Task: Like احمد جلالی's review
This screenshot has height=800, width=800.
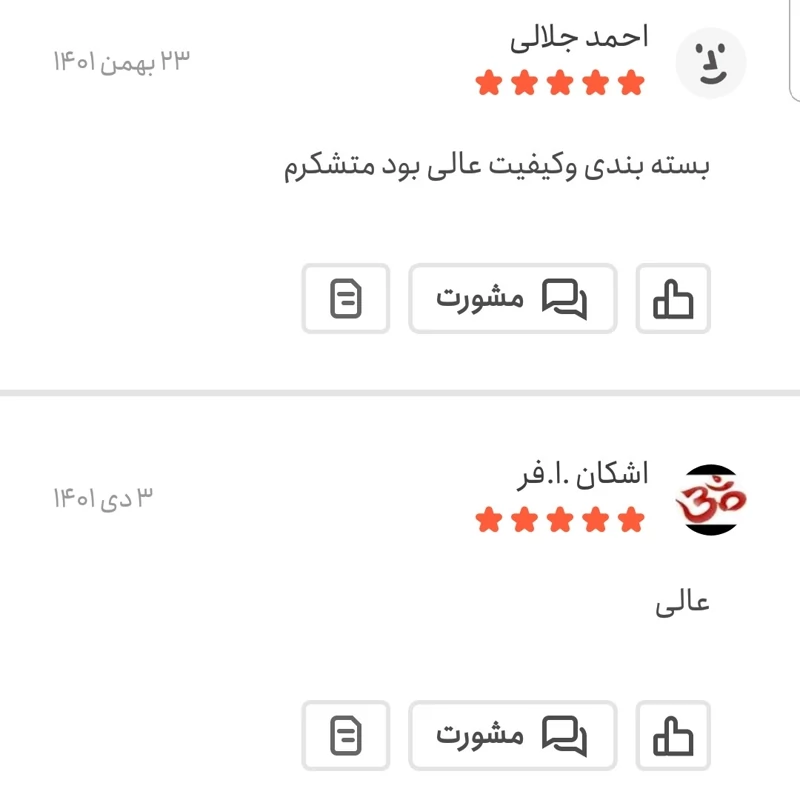Action: pyautogui.click(x=673, y=298)
